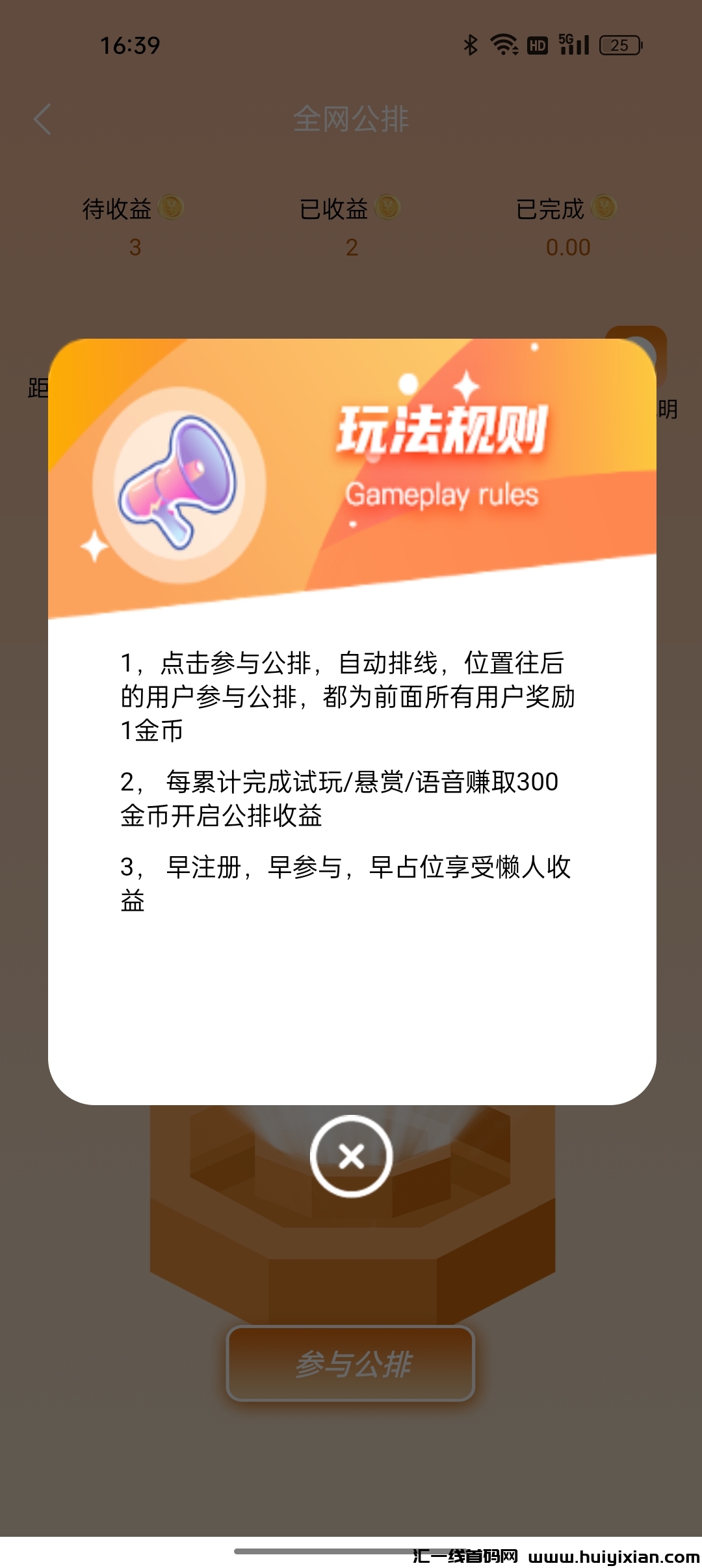Viewport: 702px width, 1568px height.
Task: Tap the coin icon beside 已完成
Action: tap(606, 207)
